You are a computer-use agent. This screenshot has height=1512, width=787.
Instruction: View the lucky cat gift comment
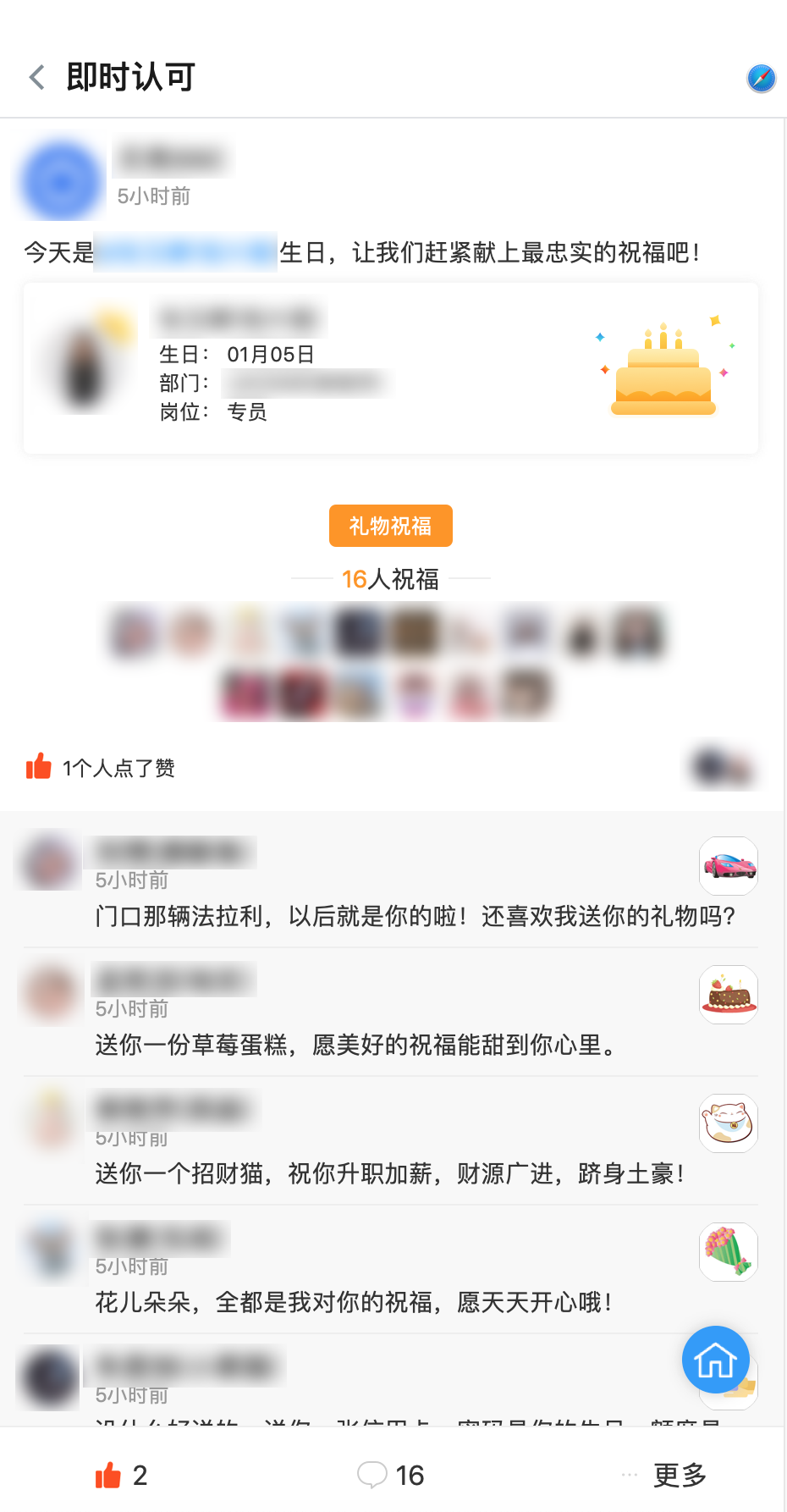[x=389, y=1173]
